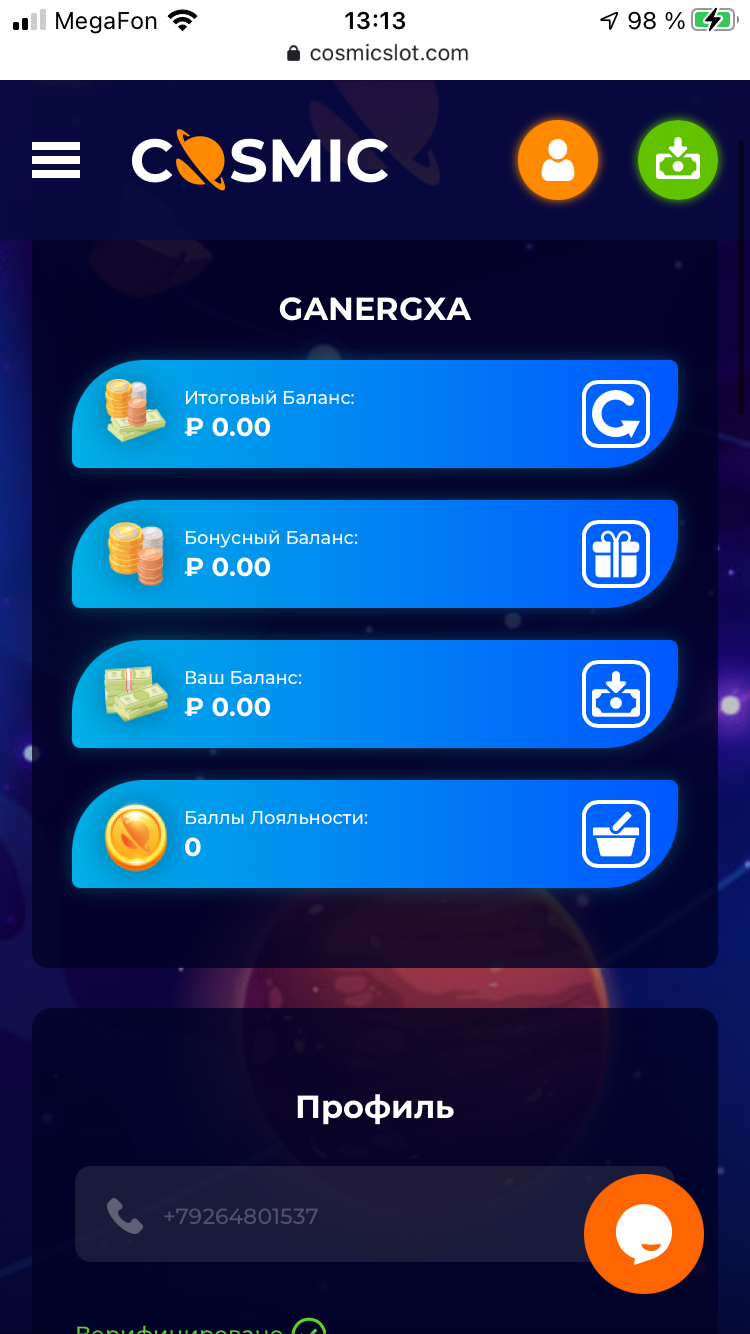Open the shop basket for Баллы Лояльности
The width and height of the screenshot is (750, 1334).
click(616, 834)
